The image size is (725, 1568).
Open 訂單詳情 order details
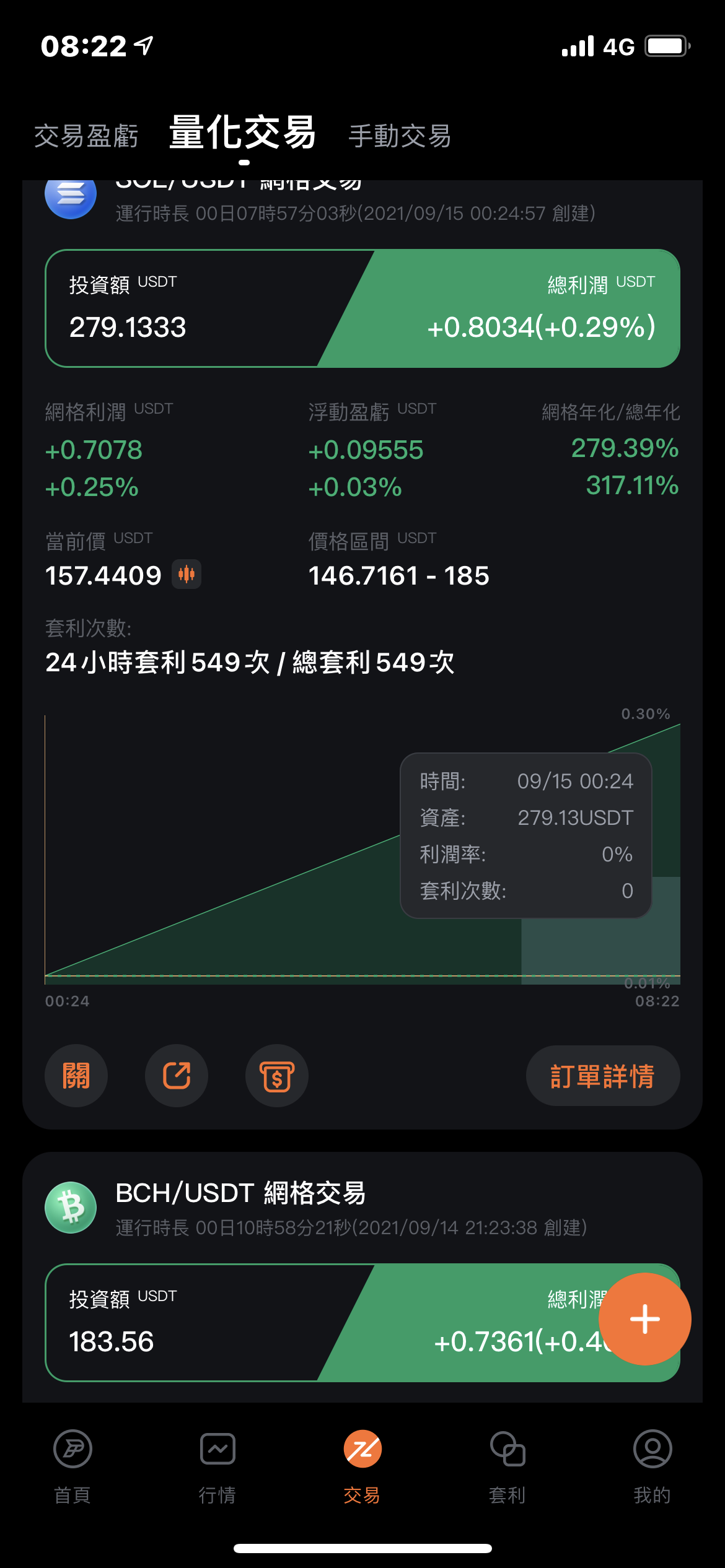coord(603,1076)
